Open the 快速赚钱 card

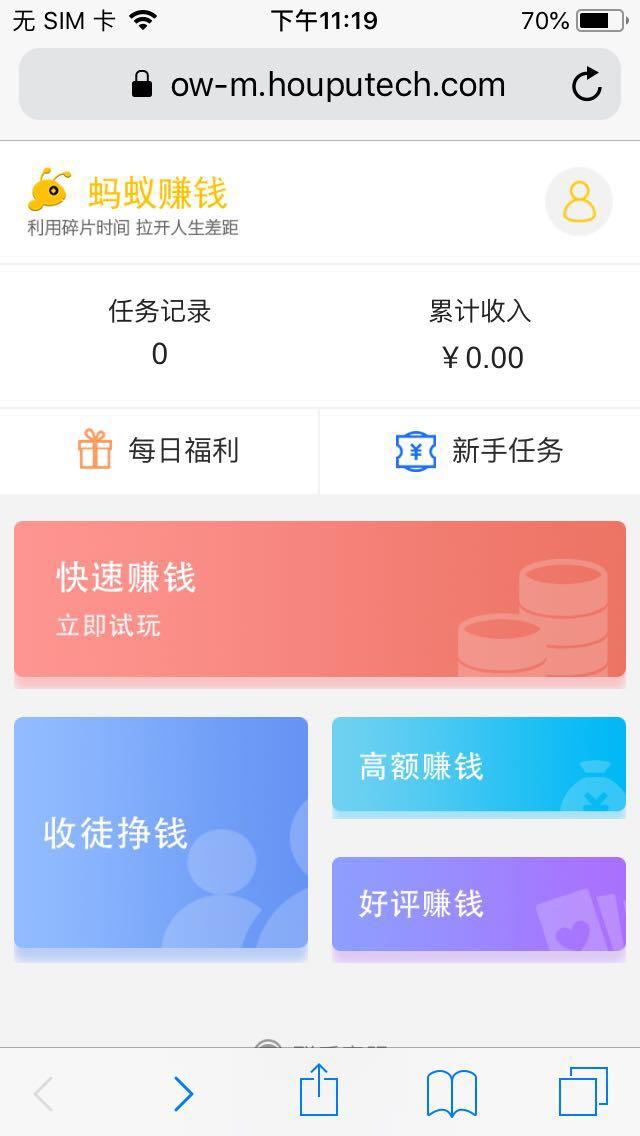pyautogui.click(x=320, y=599)
